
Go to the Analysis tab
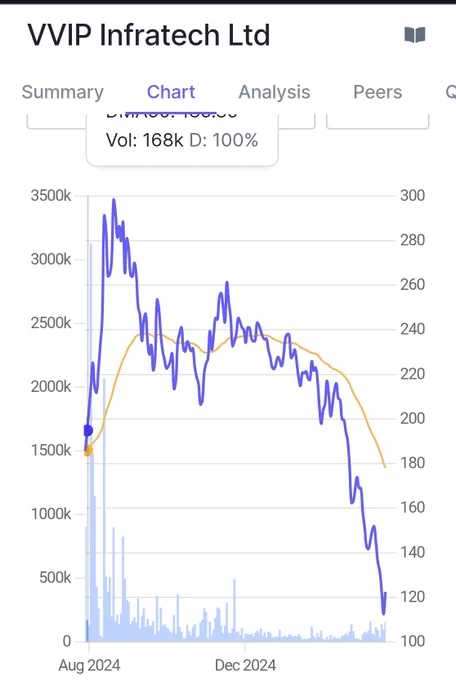click(274, 92)
